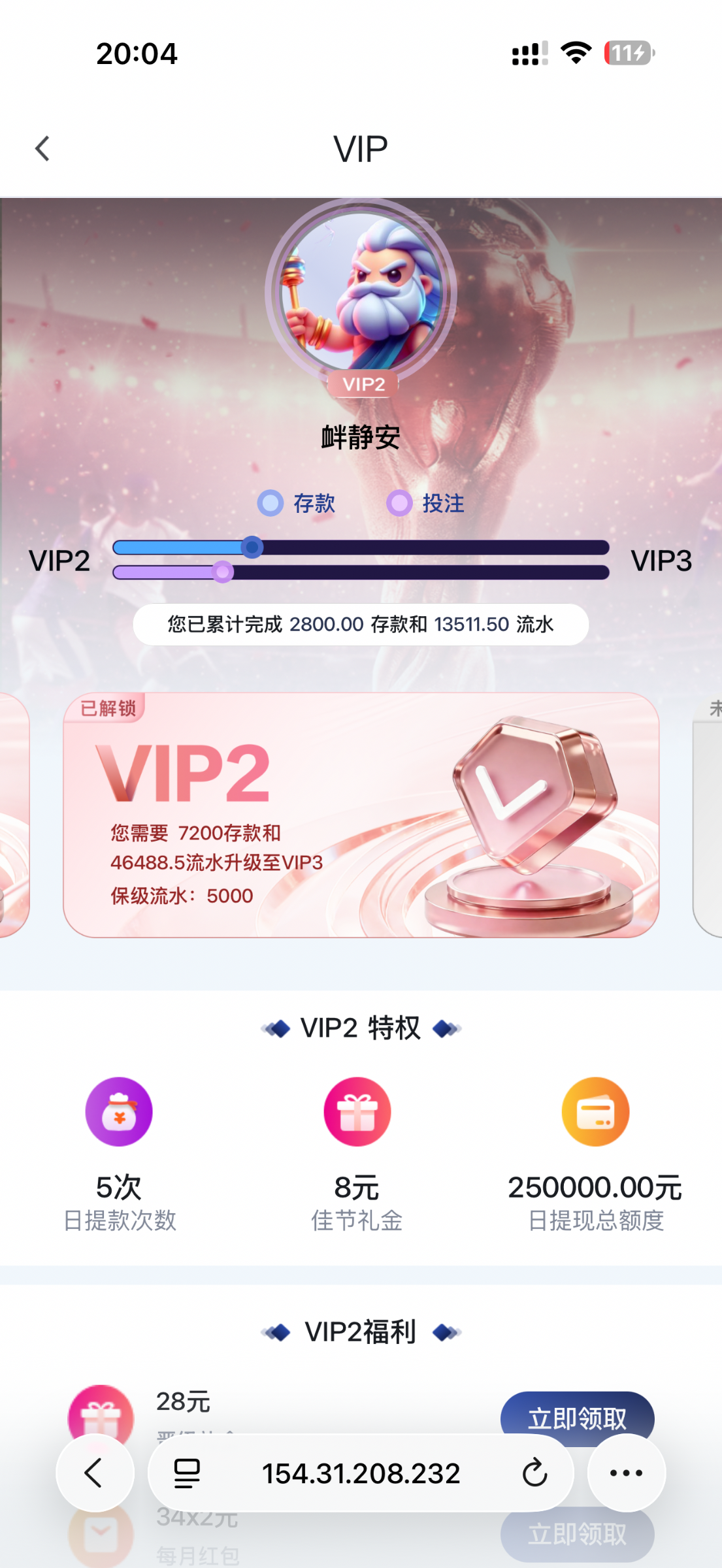Image resolution: width=722 pixels, height=1568 pixels.
Task: Open the browser page menu icon
Action: [x=187, y=1473]
